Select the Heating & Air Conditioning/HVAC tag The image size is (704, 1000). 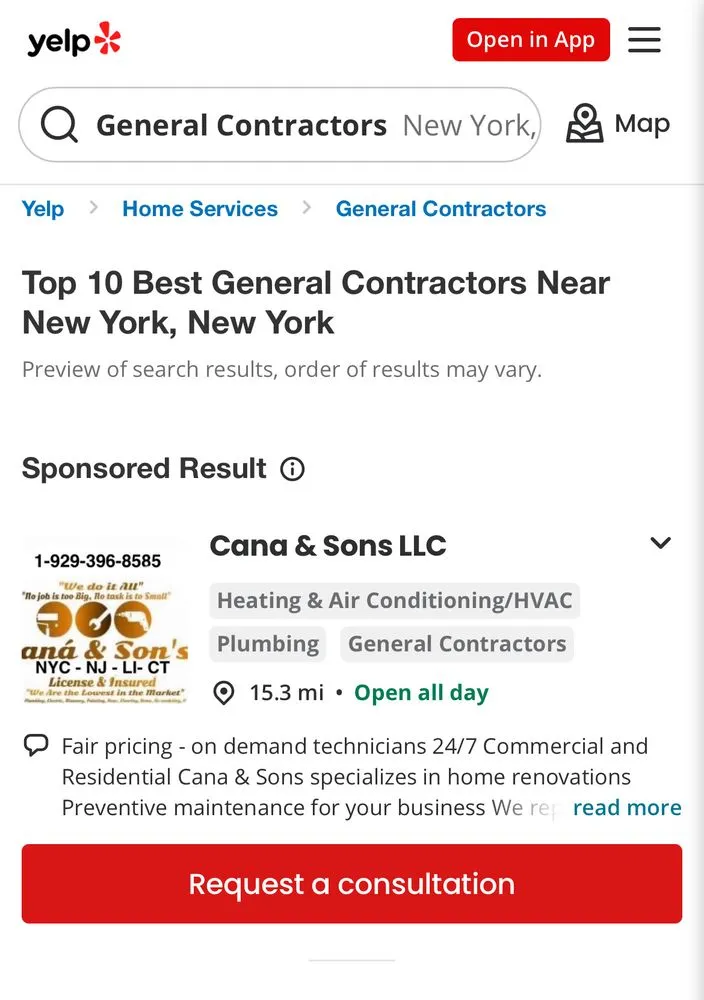tap(395, 601)
